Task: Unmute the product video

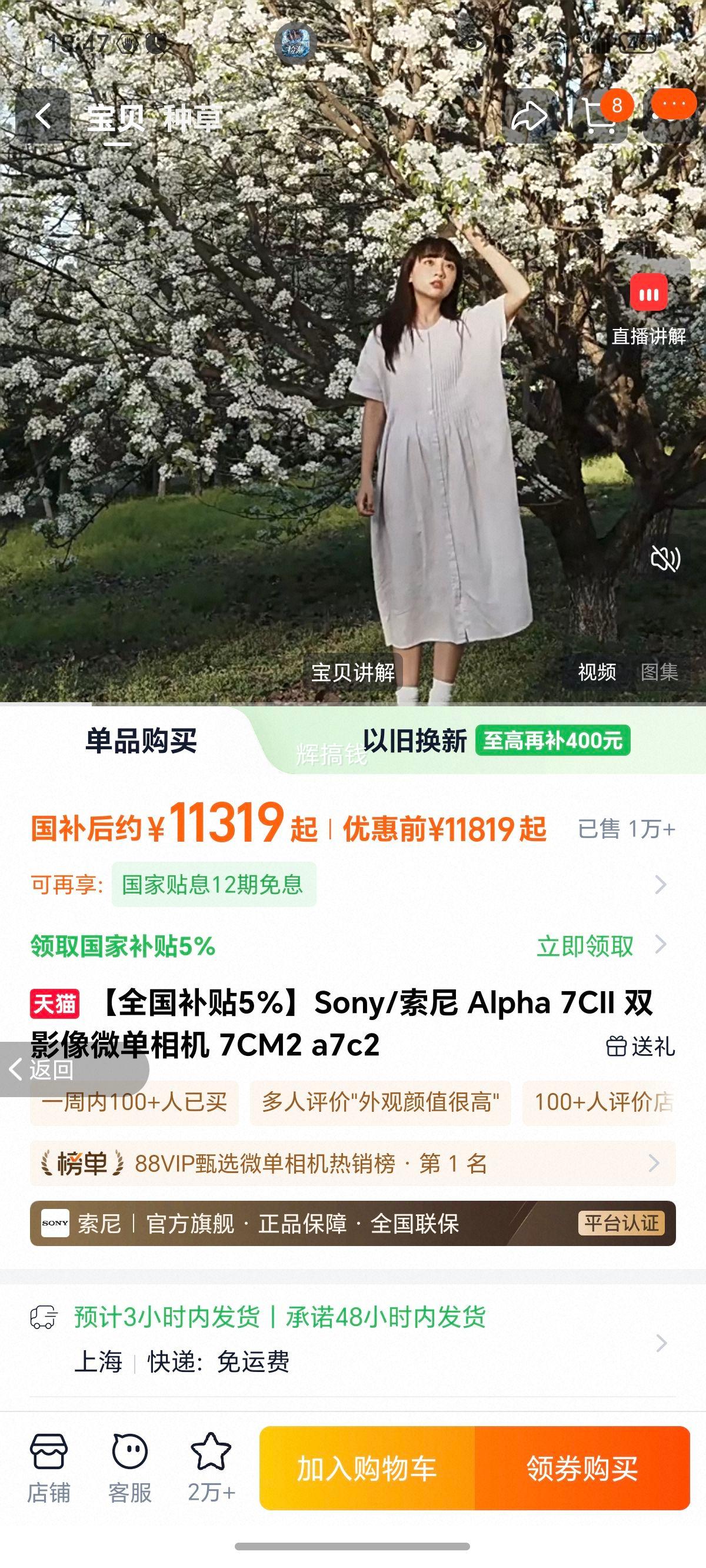Action: (665, 558)
